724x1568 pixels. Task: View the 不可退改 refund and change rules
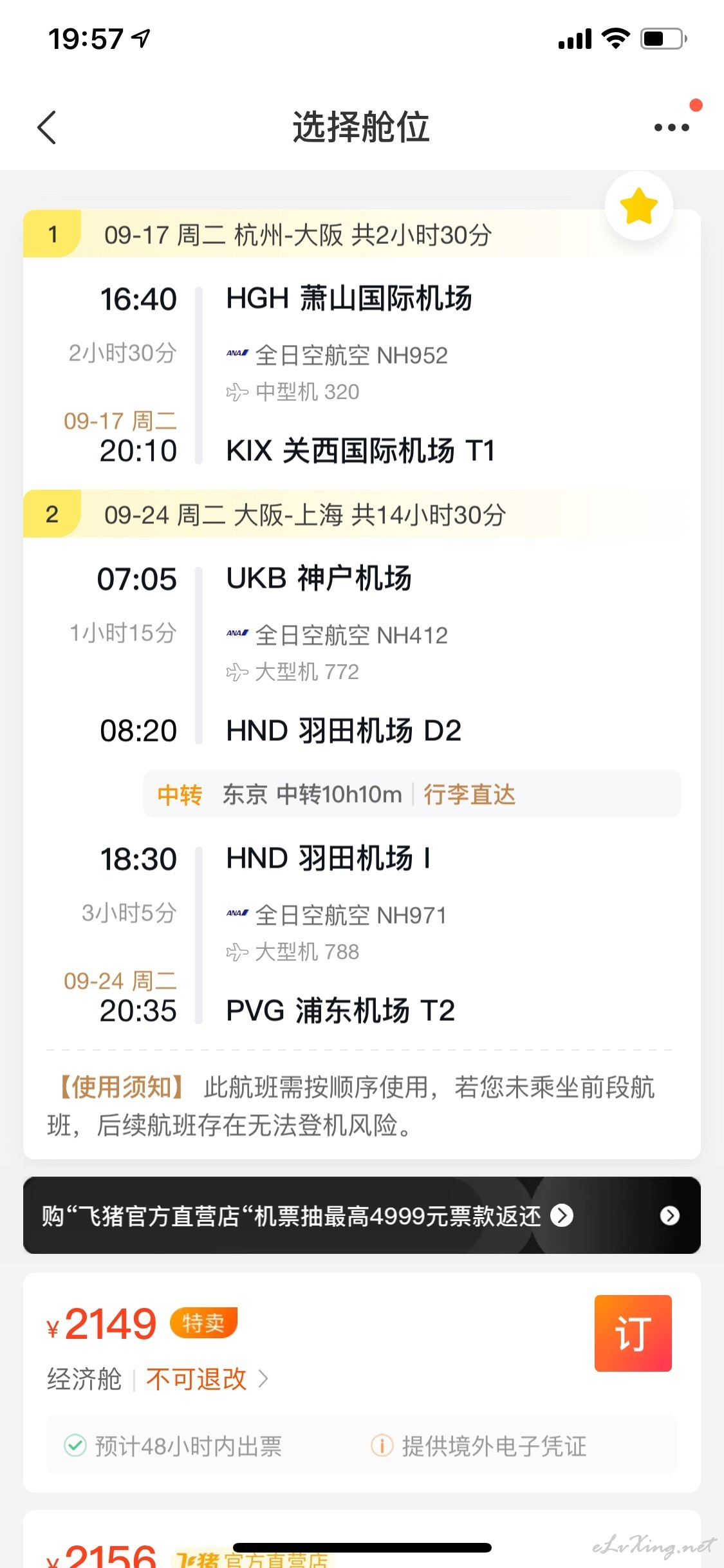(x=207, y=1379)
